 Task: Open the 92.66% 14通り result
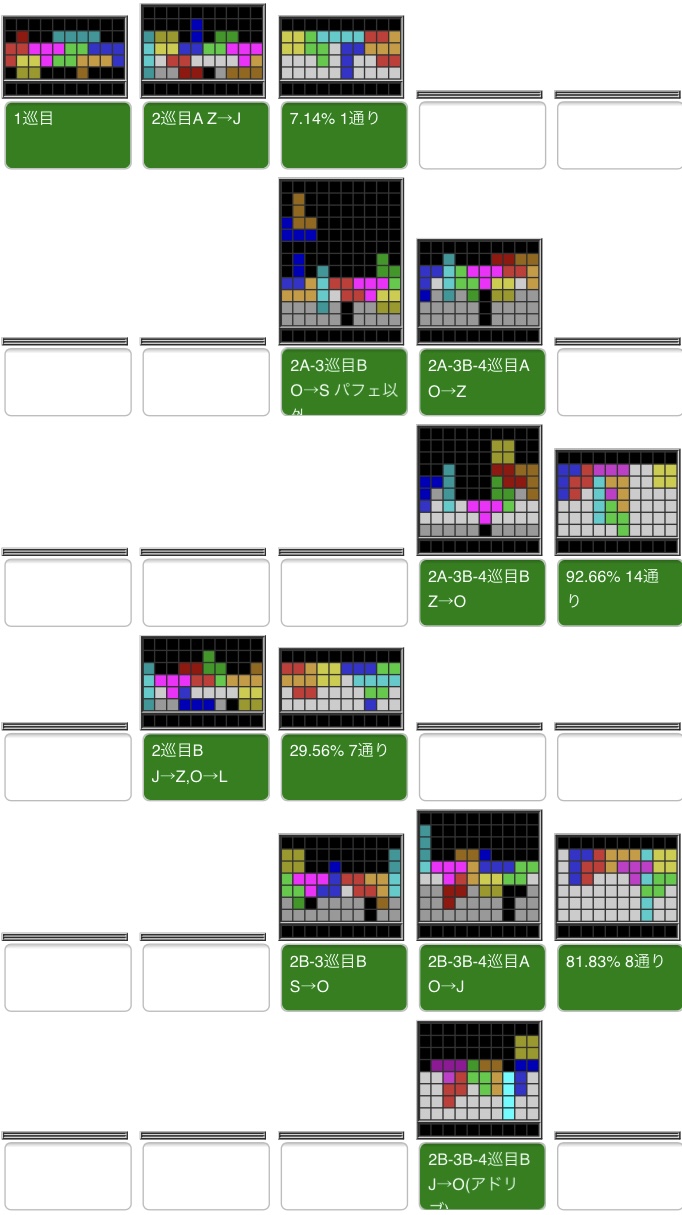(620, 593)
